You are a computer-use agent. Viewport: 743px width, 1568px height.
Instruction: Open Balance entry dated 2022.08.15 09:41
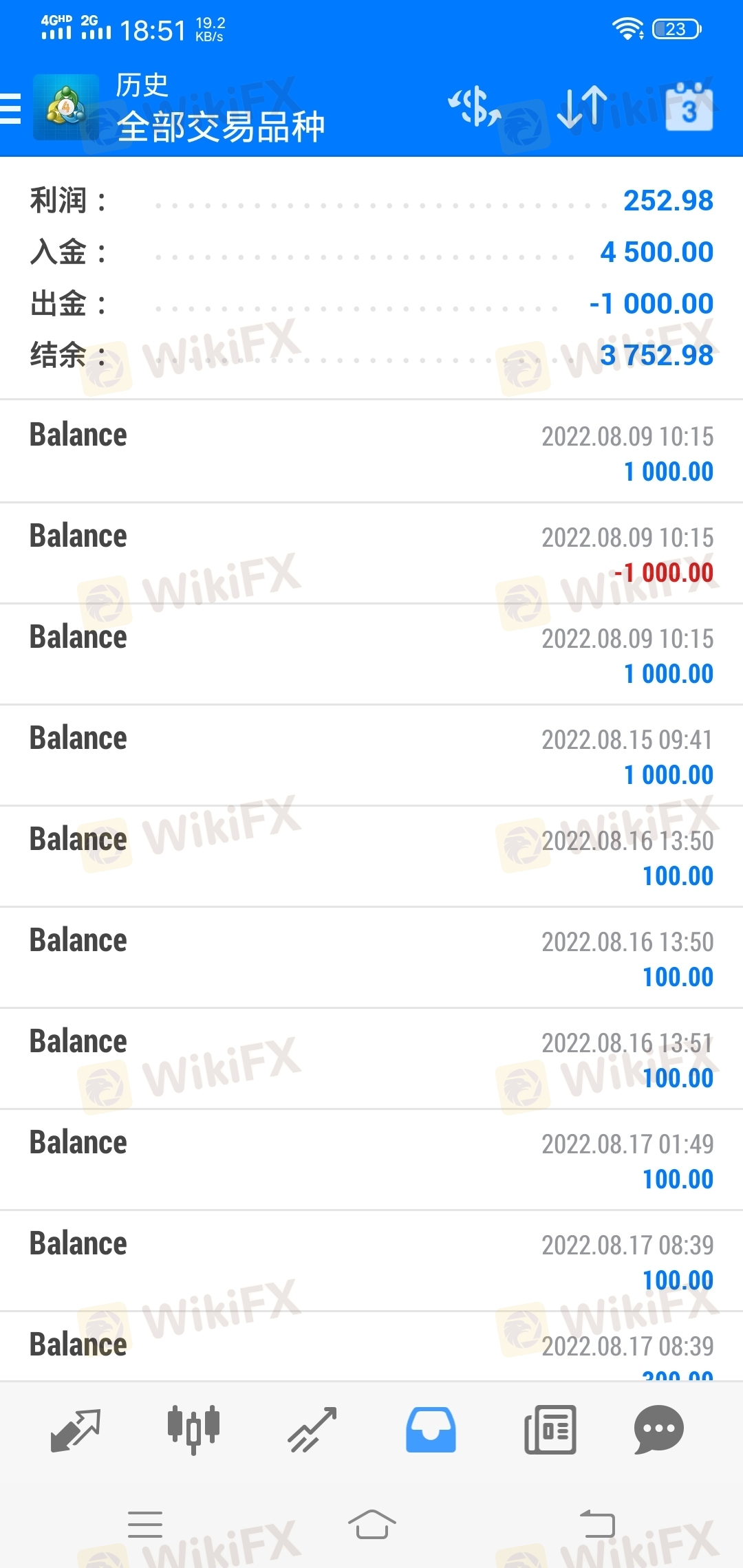371,756
